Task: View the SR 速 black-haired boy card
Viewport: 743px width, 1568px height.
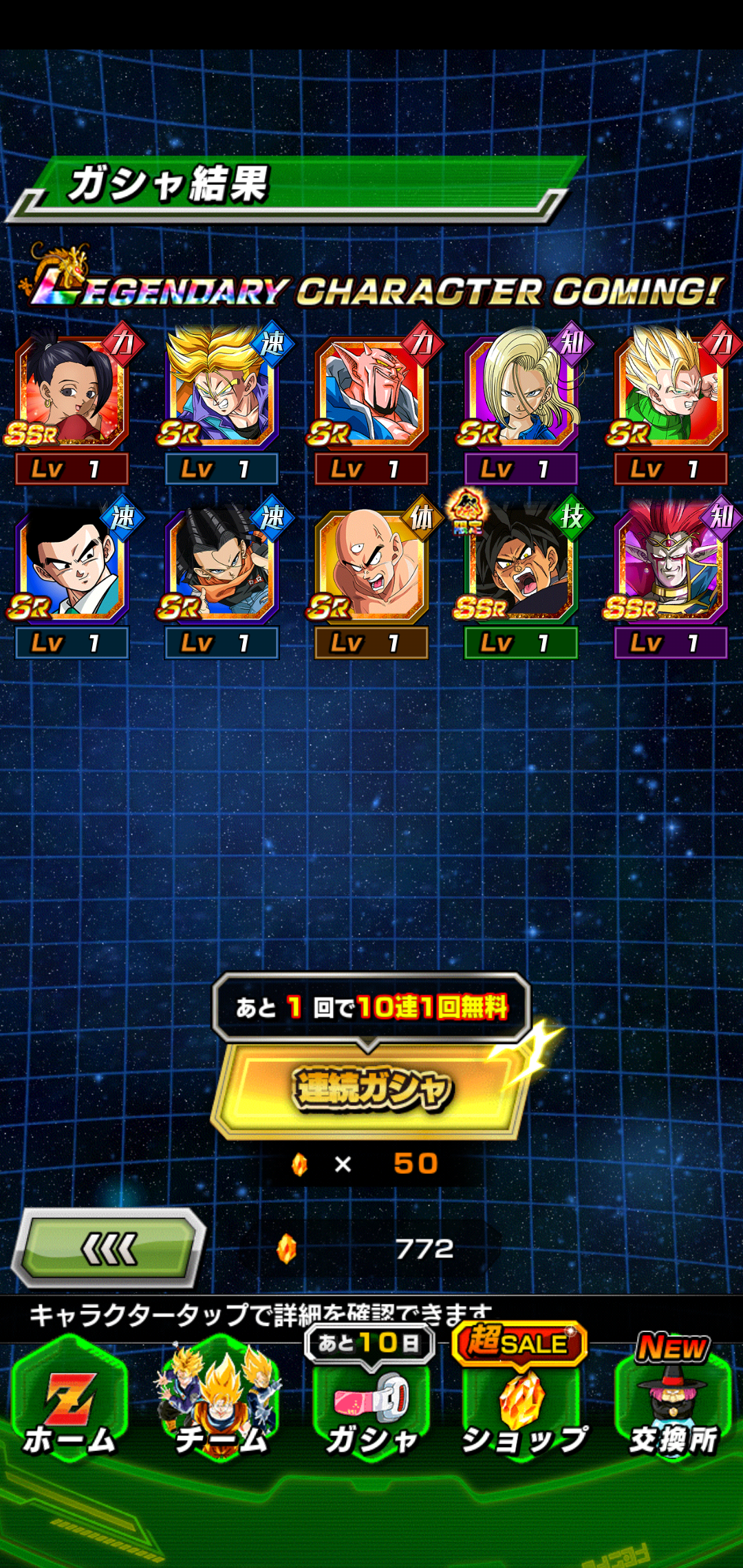Action: coord(72,565)
